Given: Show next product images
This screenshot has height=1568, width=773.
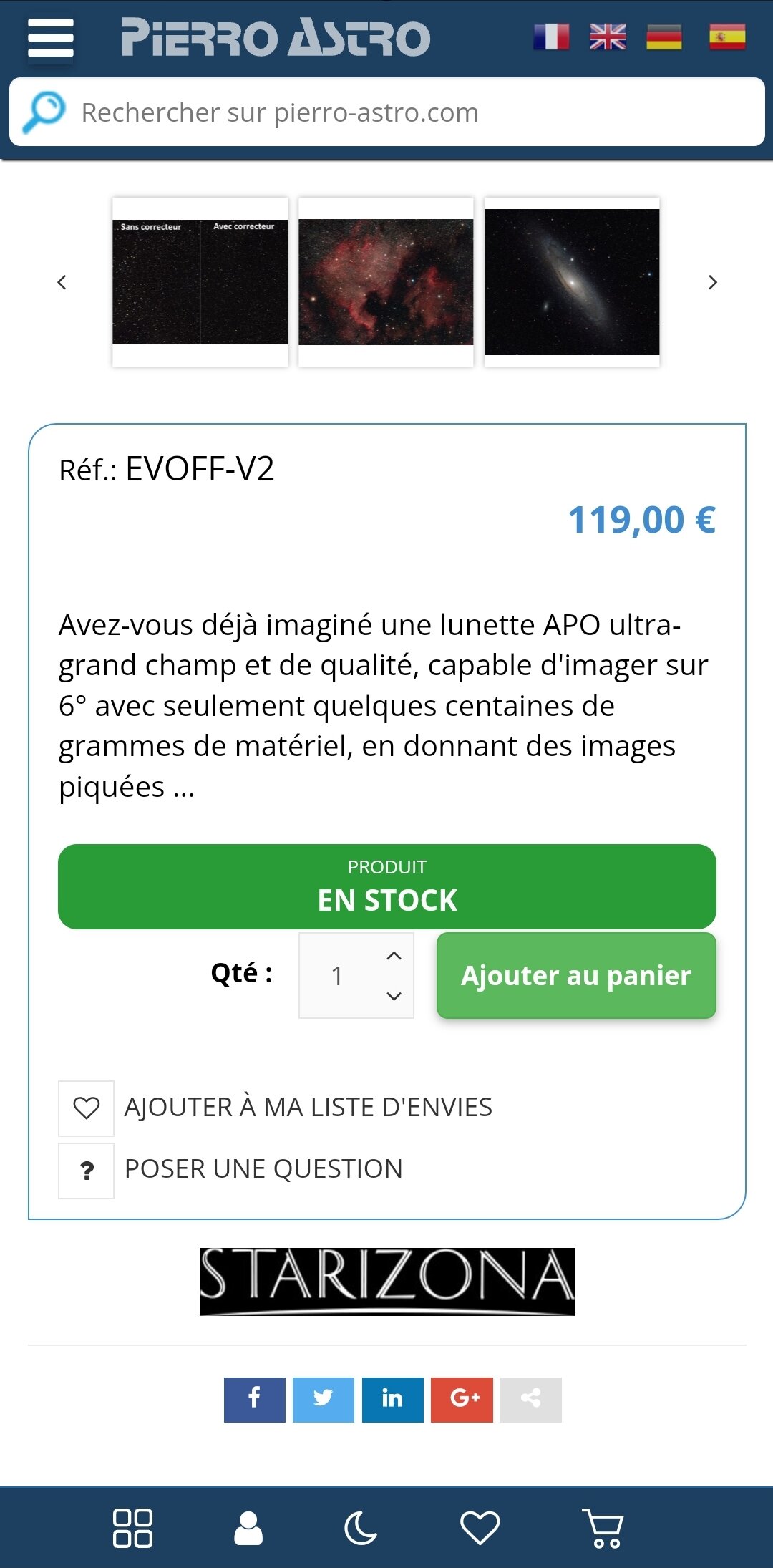Looking at the screenshot, I should (712, 282).
